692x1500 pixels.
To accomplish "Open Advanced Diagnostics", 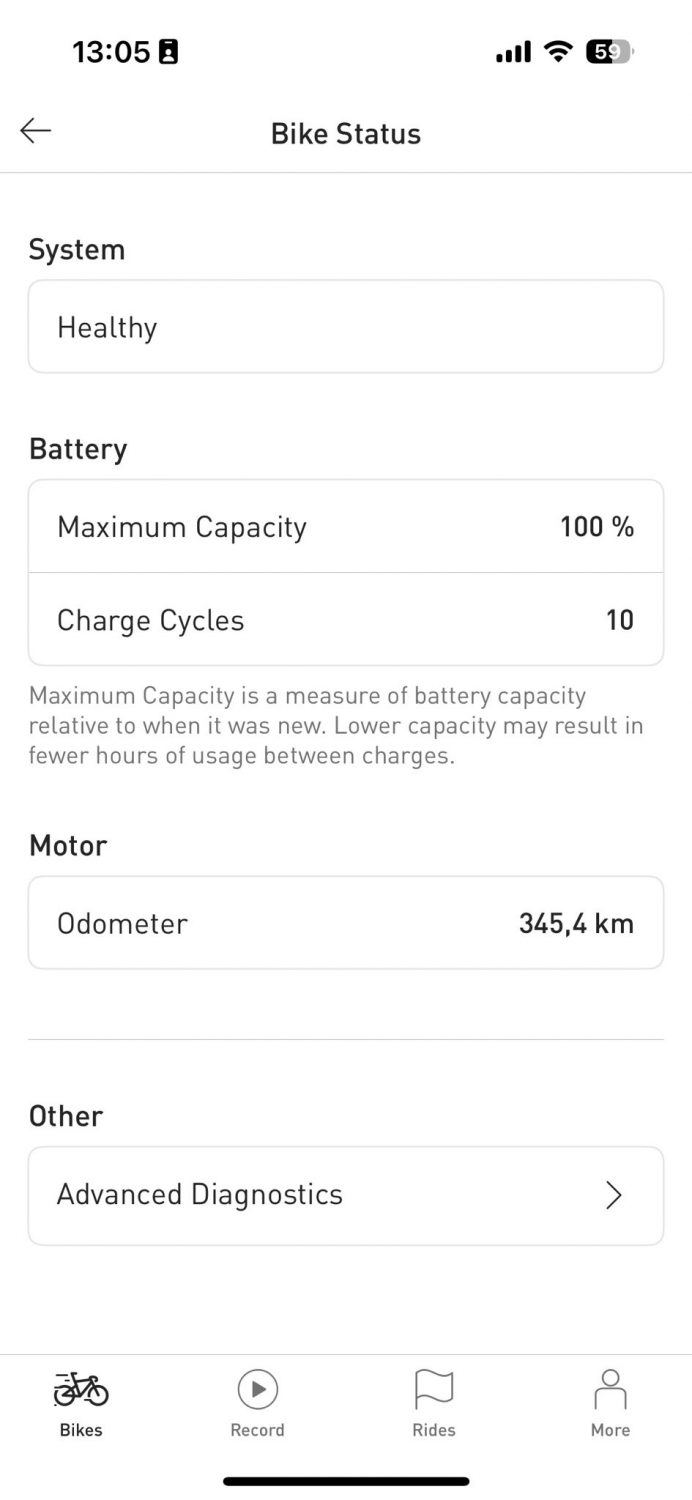I will click(x=346, y=1195).
